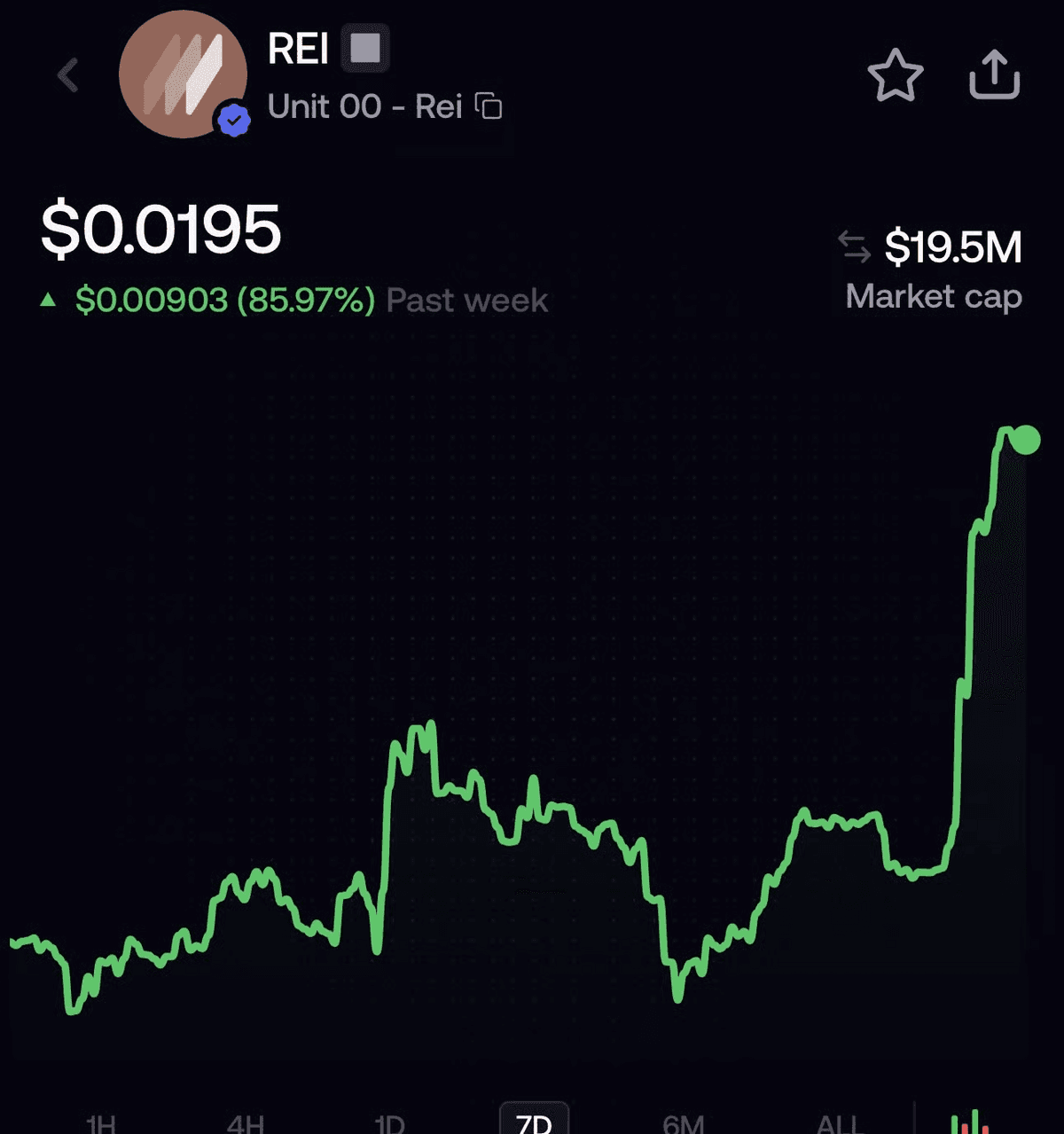Tap the $19.5M market cap value
Viewport: 1064px width, 1134px height.
pos(953,247)
